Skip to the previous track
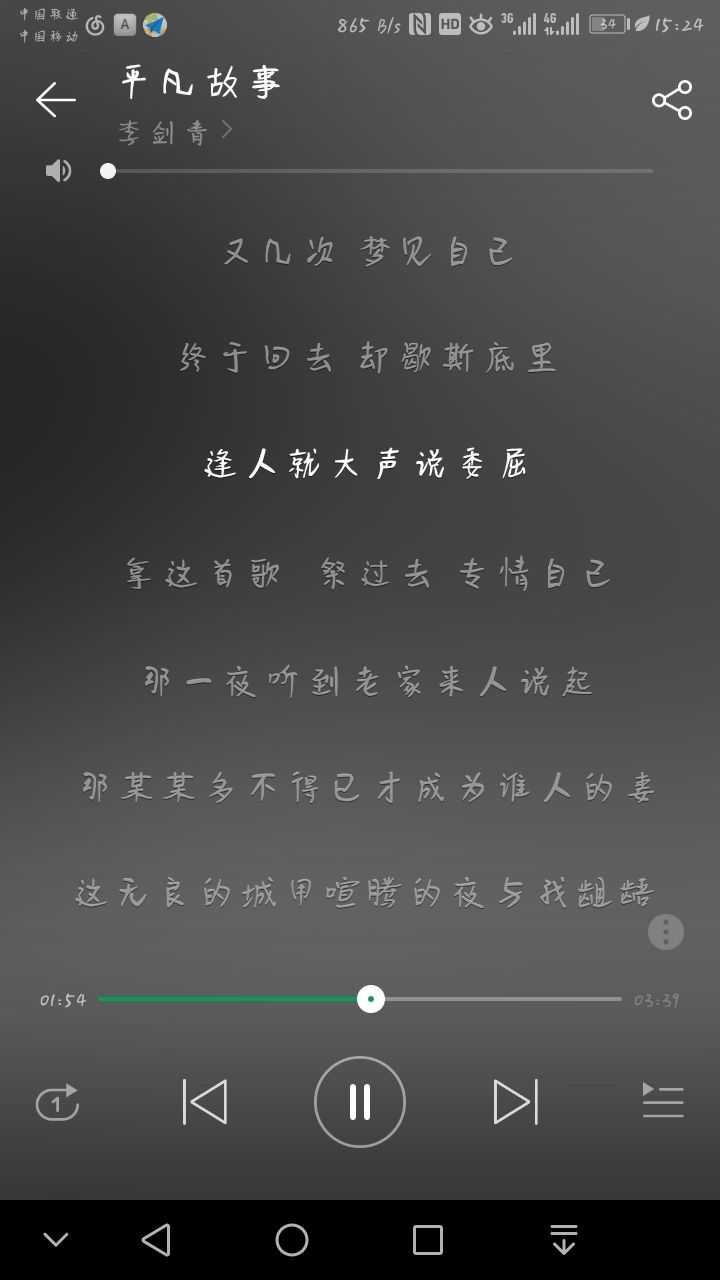Viewport: 720px width, 1280px height. [x=205, y=1101]
